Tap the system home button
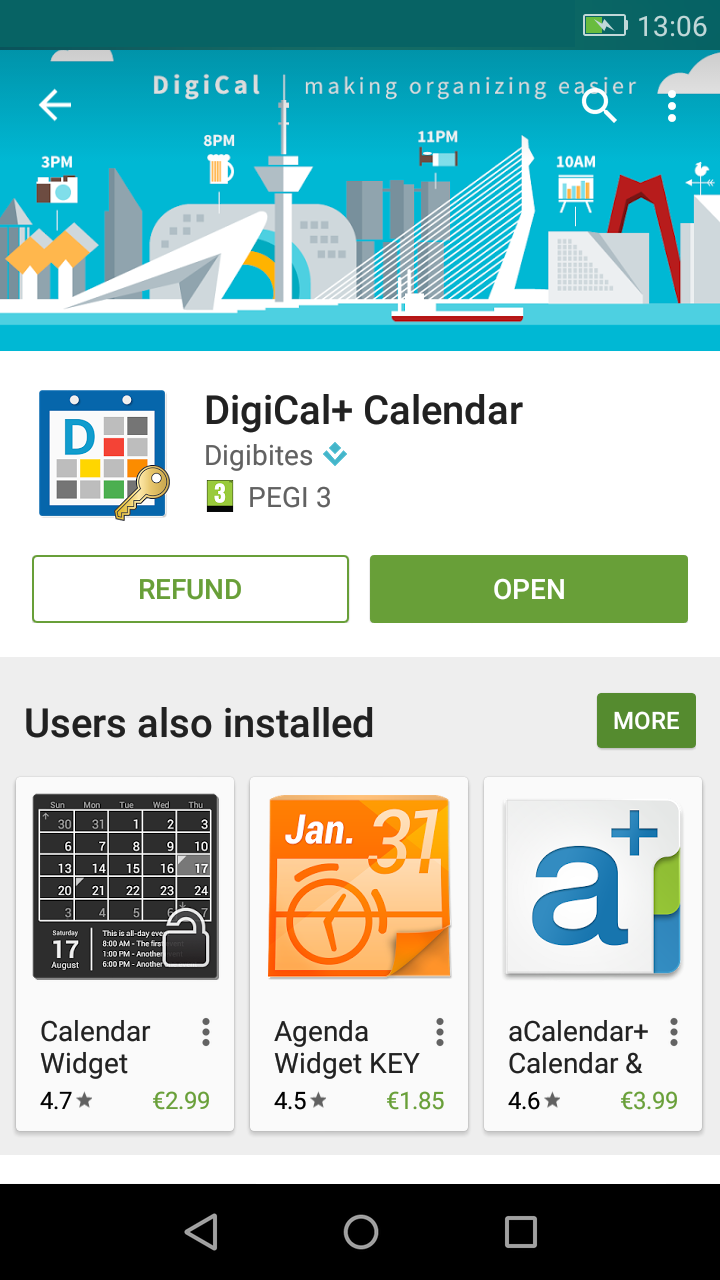The image size is (720, 1280). coord(360,1232)
